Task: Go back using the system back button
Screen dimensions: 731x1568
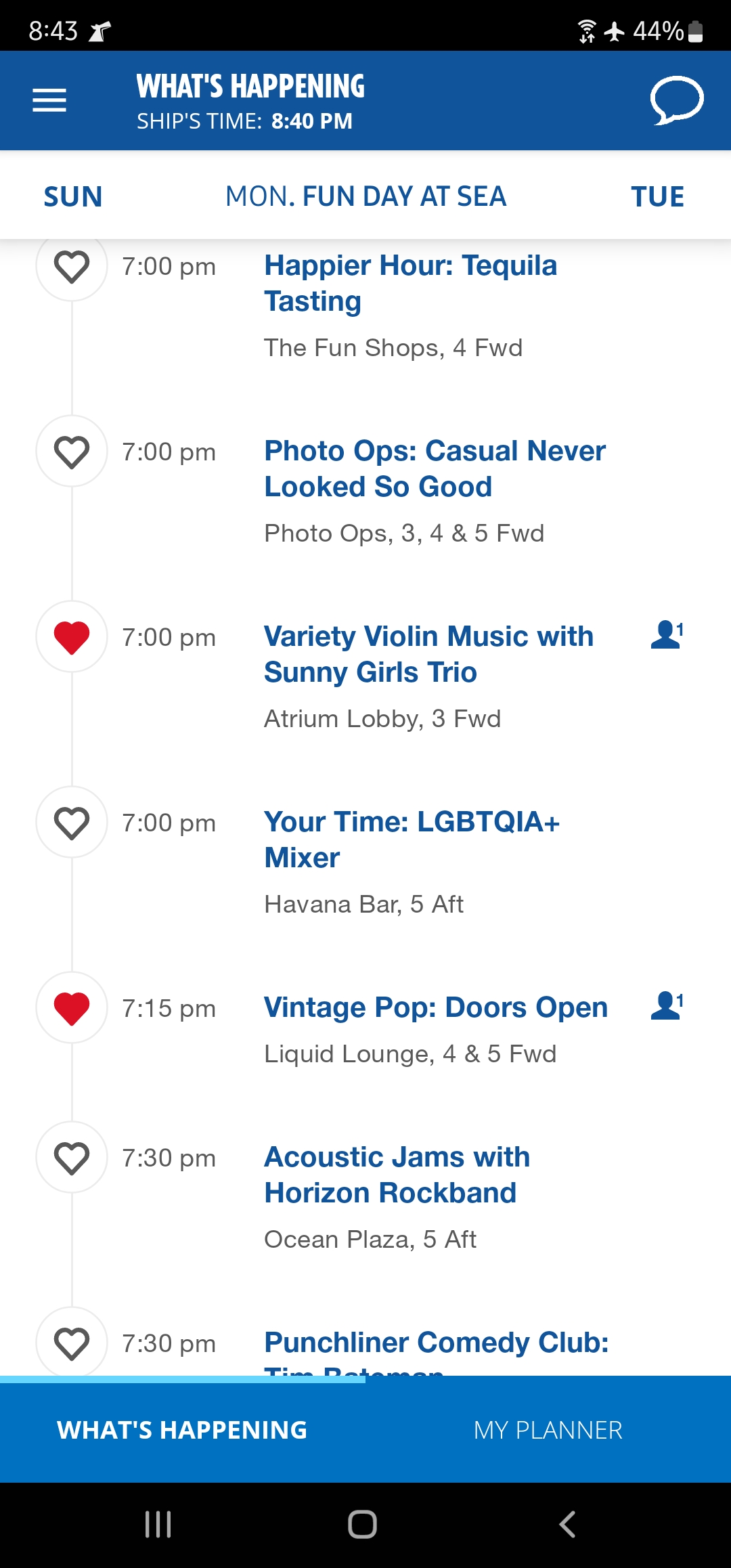Action: coord(567,1525)
